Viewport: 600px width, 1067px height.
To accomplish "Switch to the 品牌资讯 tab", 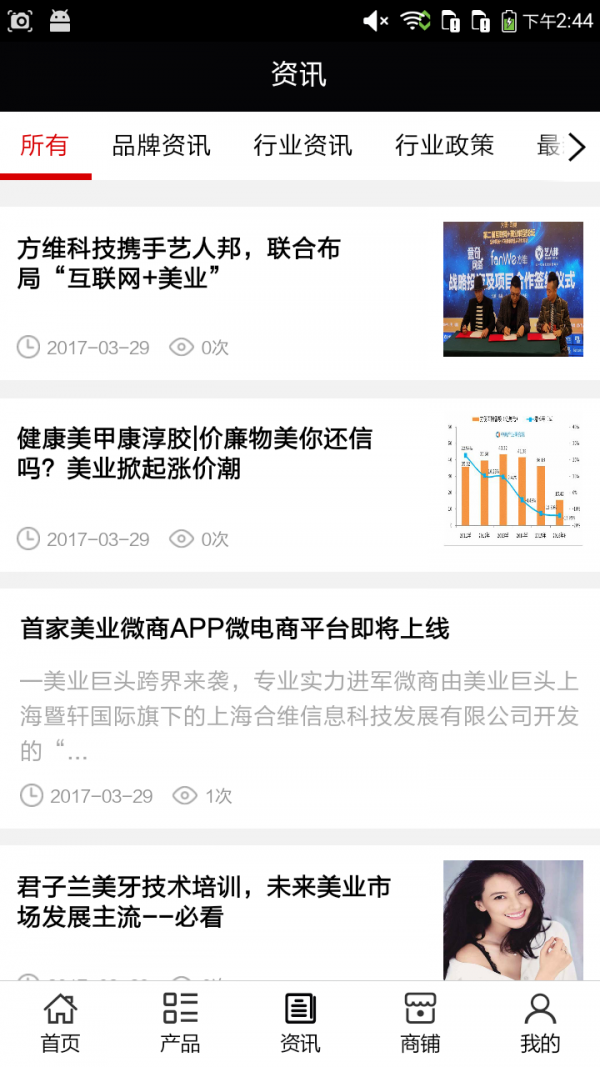I will [x=161, y=146].
